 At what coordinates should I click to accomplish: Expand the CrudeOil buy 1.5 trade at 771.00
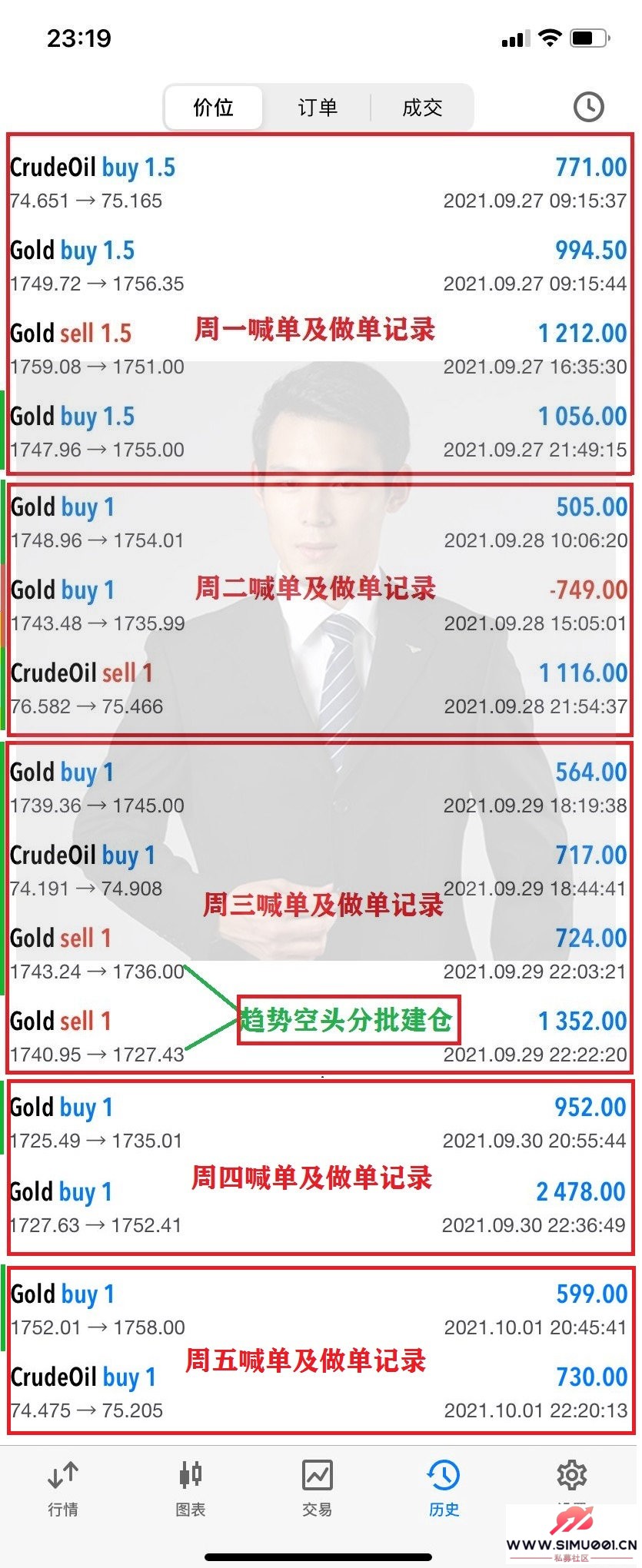[x=319, y=183]
